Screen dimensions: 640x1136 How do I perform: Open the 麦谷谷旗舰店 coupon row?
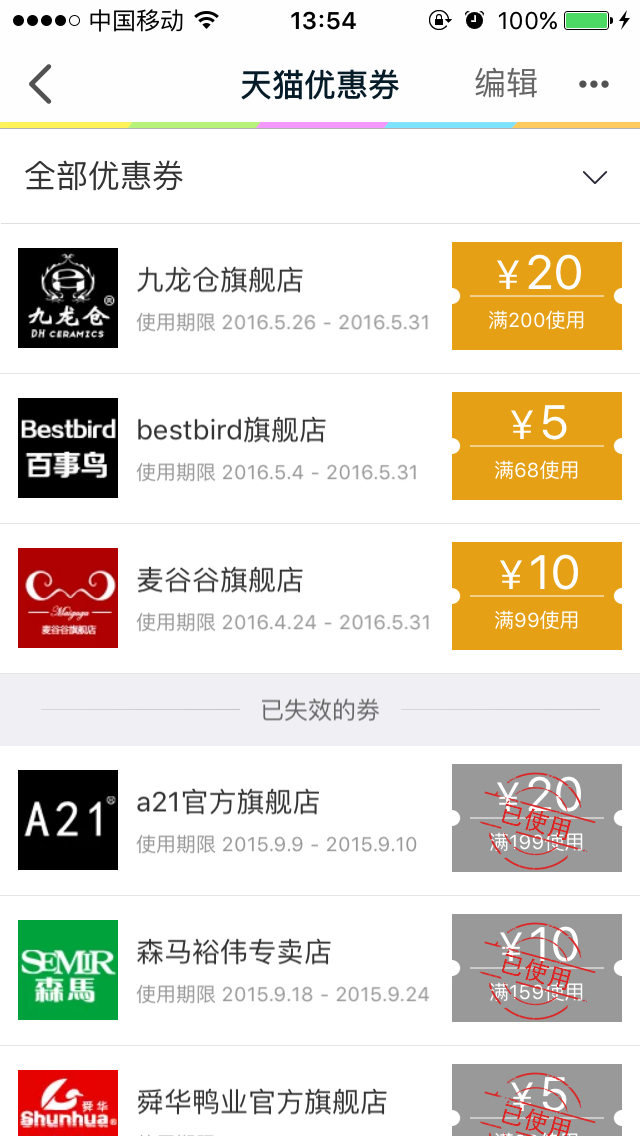pyautogui.click(x=320, y=598)
